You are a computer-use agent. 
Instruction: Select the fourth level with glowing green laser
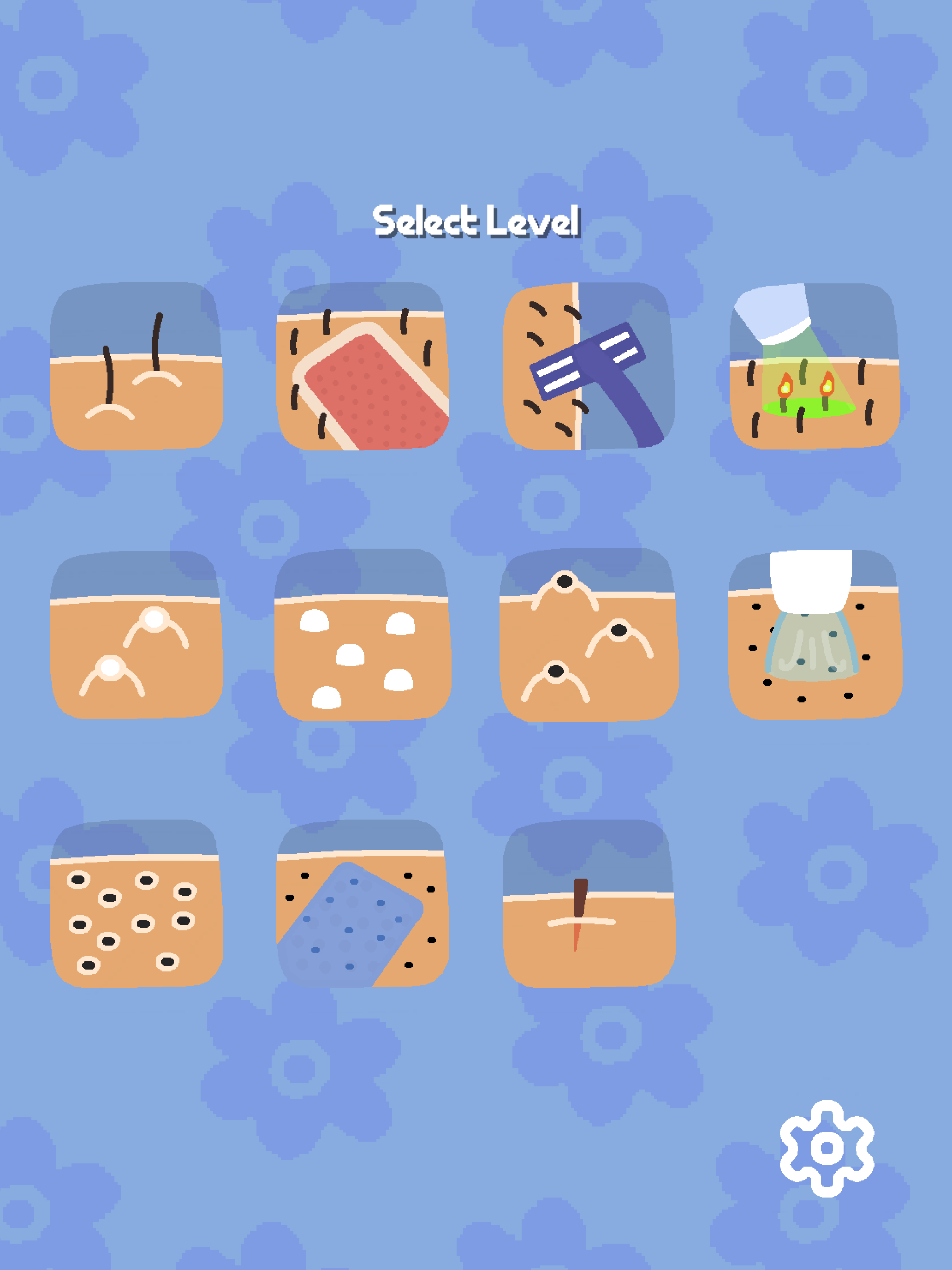pos(812,367)
